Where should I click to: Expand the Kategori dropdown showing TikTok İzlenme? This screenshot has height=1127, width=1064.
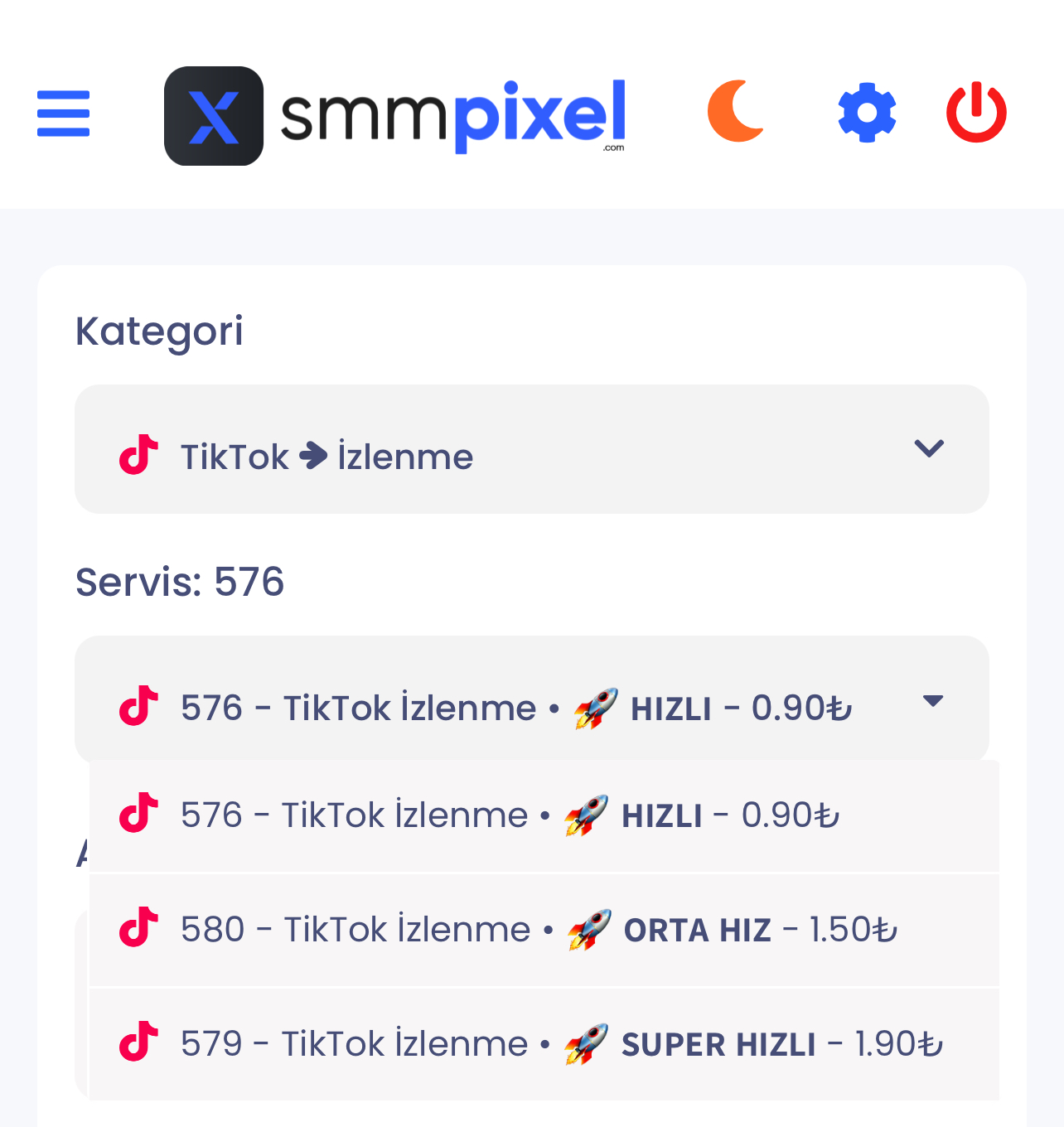[532, 449]
